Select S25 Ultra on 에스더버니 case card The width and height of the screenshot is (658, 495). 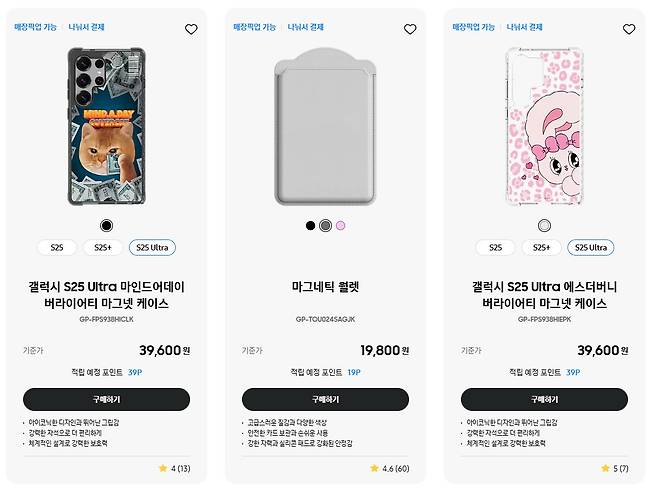coord(591,247)
